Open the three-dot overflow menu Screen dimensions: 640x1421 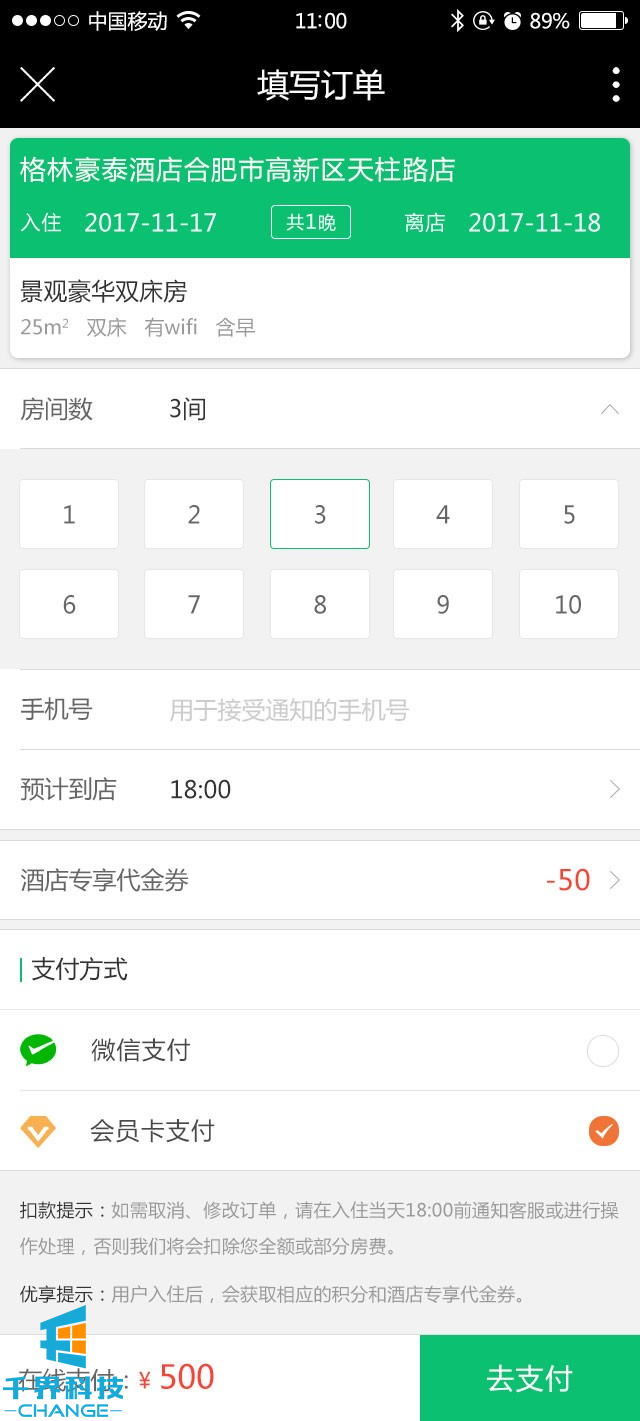(x=615, y=85)
